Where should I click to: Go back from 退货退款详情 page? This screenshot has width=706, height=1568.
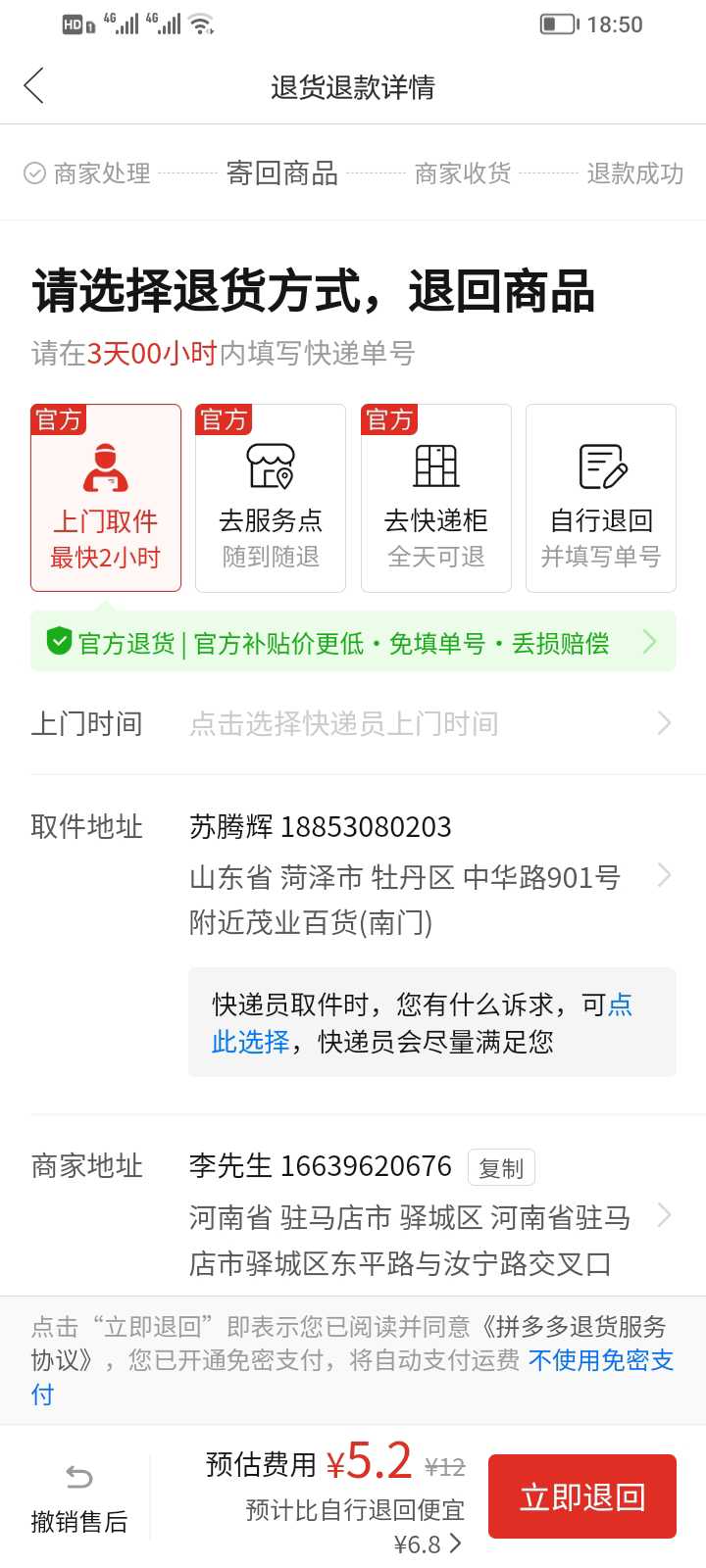pyautogui.click(x=34, y=86)
